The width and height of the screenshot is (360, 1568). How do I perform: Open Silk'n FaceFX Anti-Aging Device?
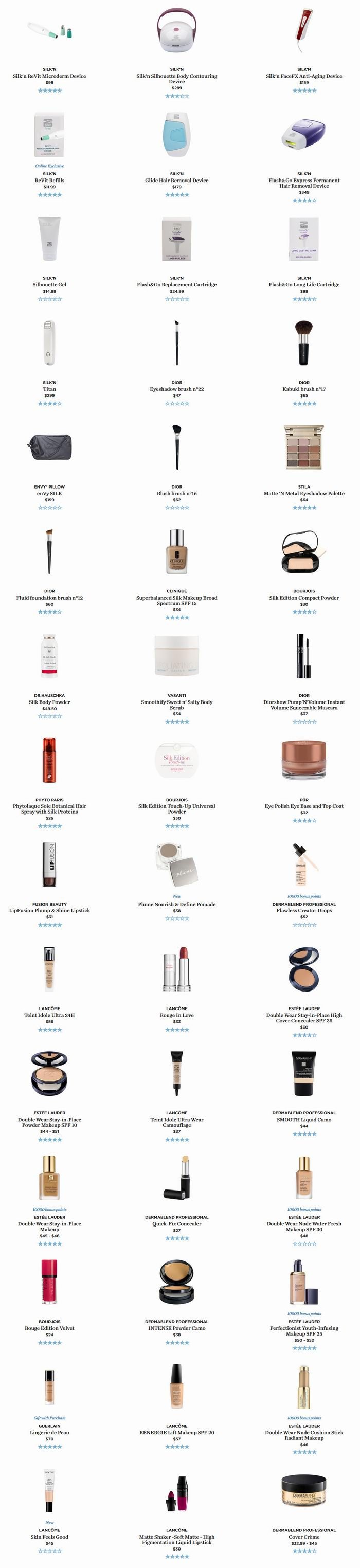(x=303, y=76)
